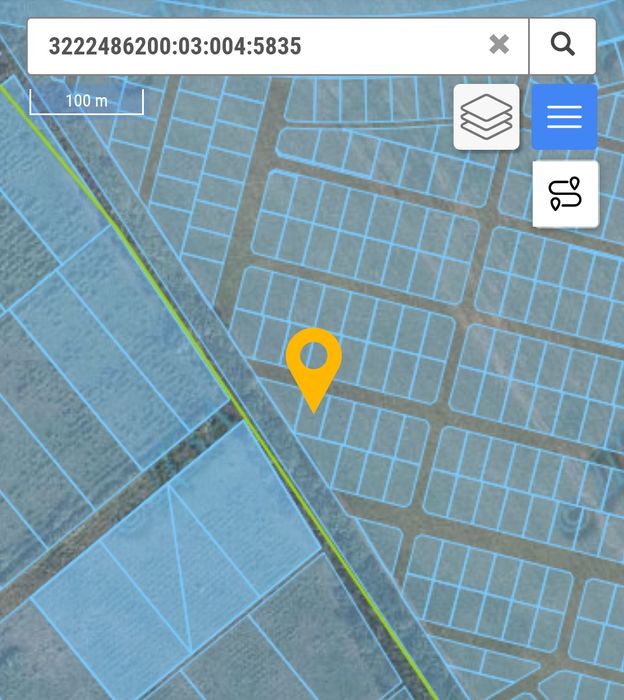Screen dimensions: 624x700
Task: Clear the search field text
Action: [499, 45]
